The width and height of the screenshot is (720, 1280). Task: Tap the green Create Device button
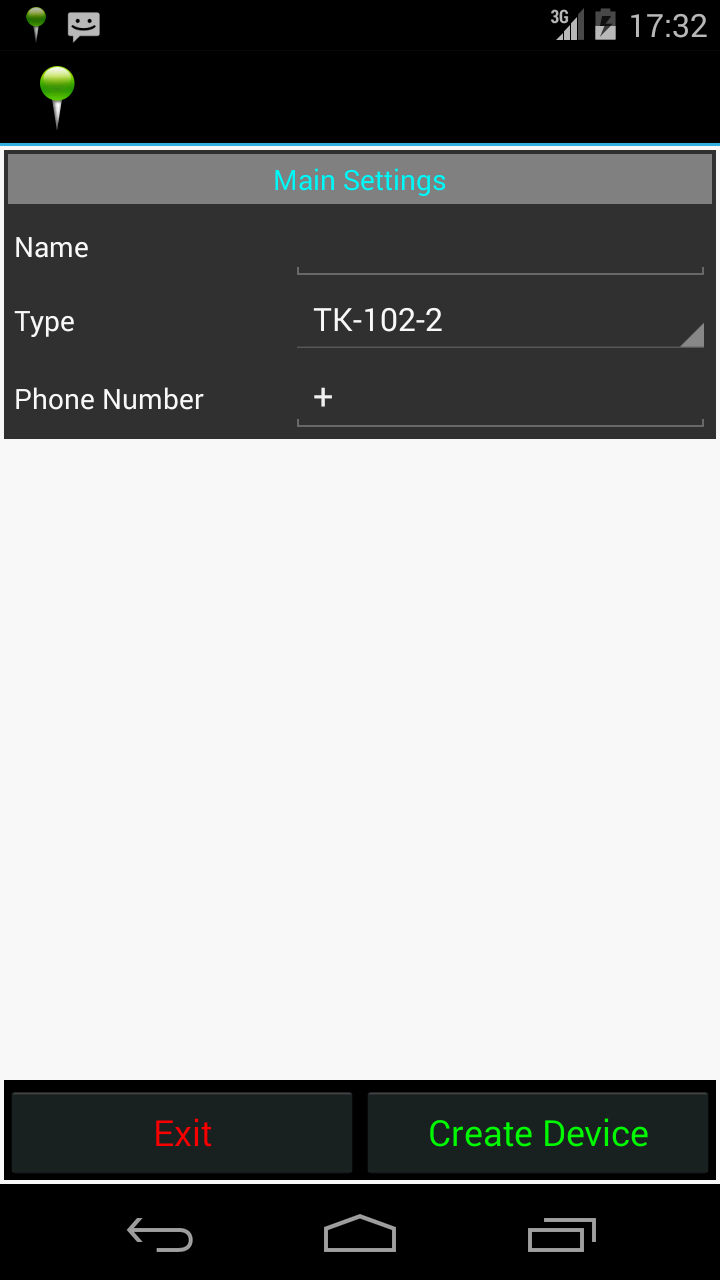coord(538,1133)
